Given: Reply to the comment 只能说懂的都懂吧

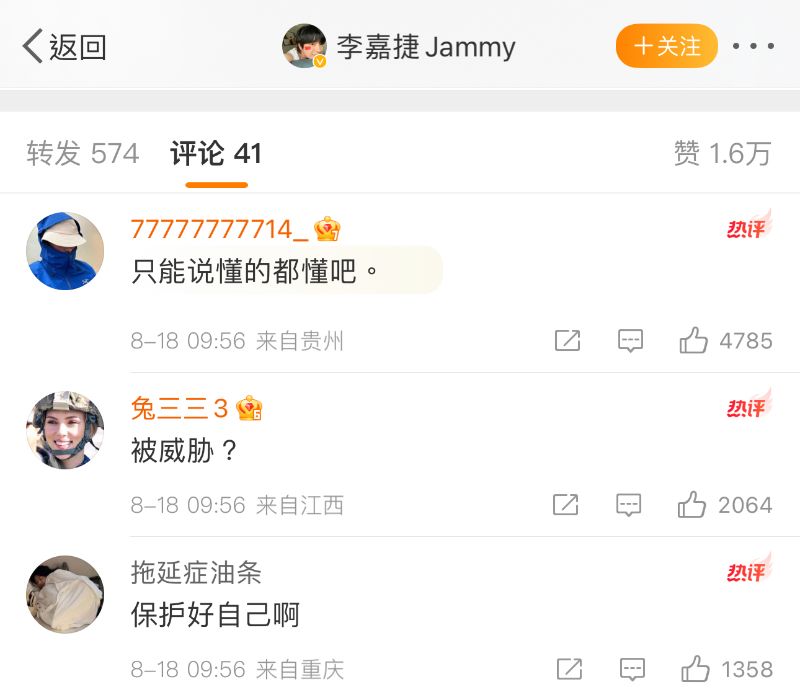Looking at the screenshot, I should (x=630, y=341).
